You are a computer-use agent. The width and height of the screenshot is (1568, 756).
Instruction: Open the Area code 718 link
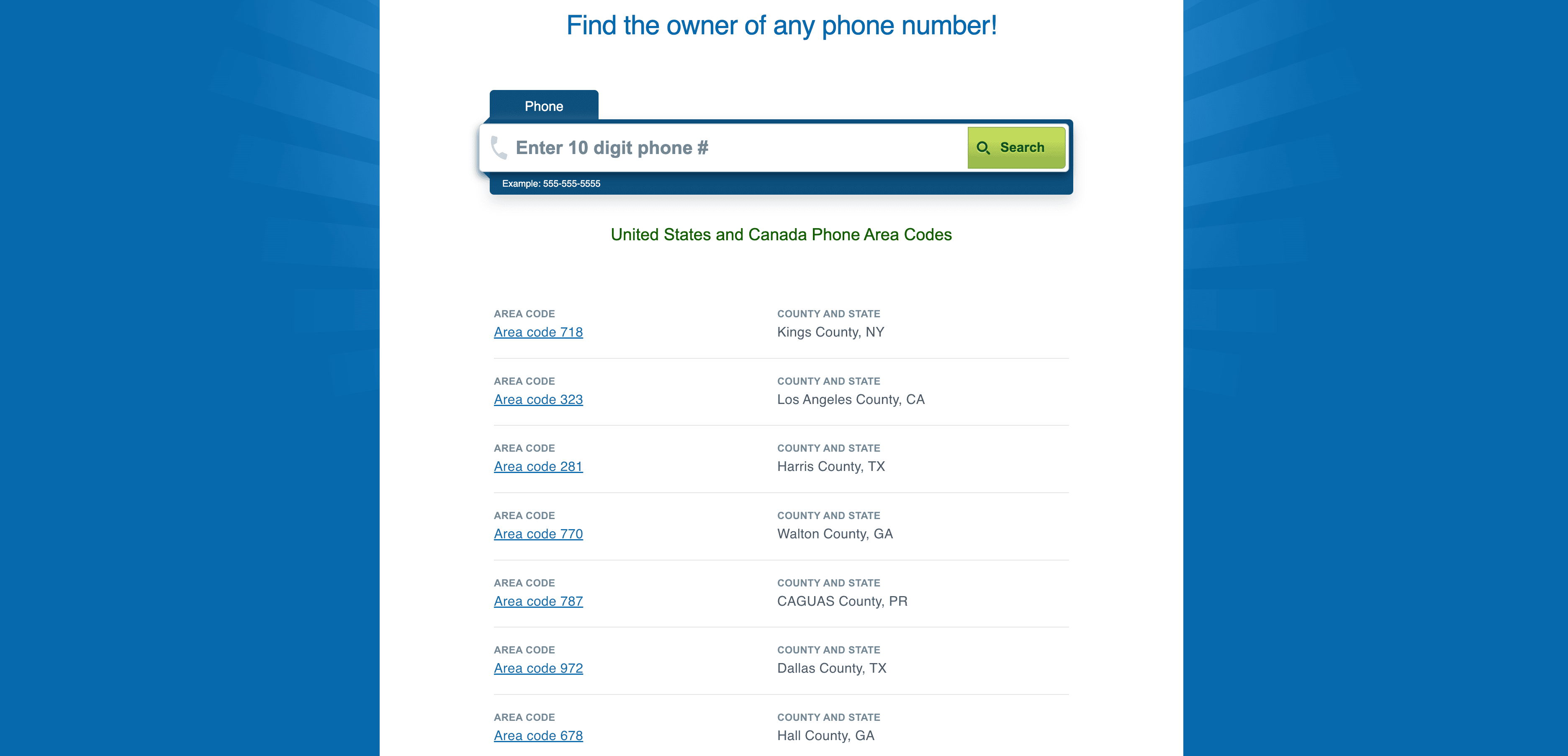538,332
